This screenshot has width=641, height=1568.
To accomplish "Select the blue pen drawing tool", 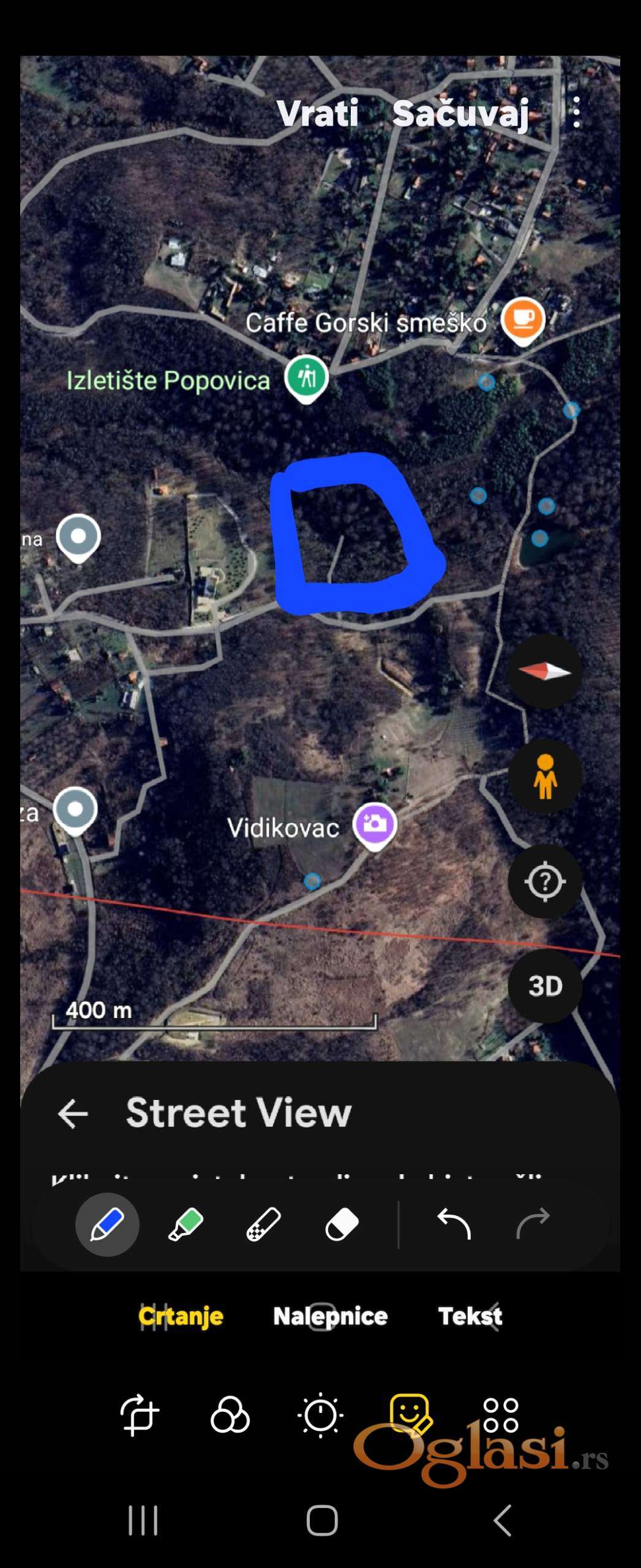I will click(x=107, y=1225).
